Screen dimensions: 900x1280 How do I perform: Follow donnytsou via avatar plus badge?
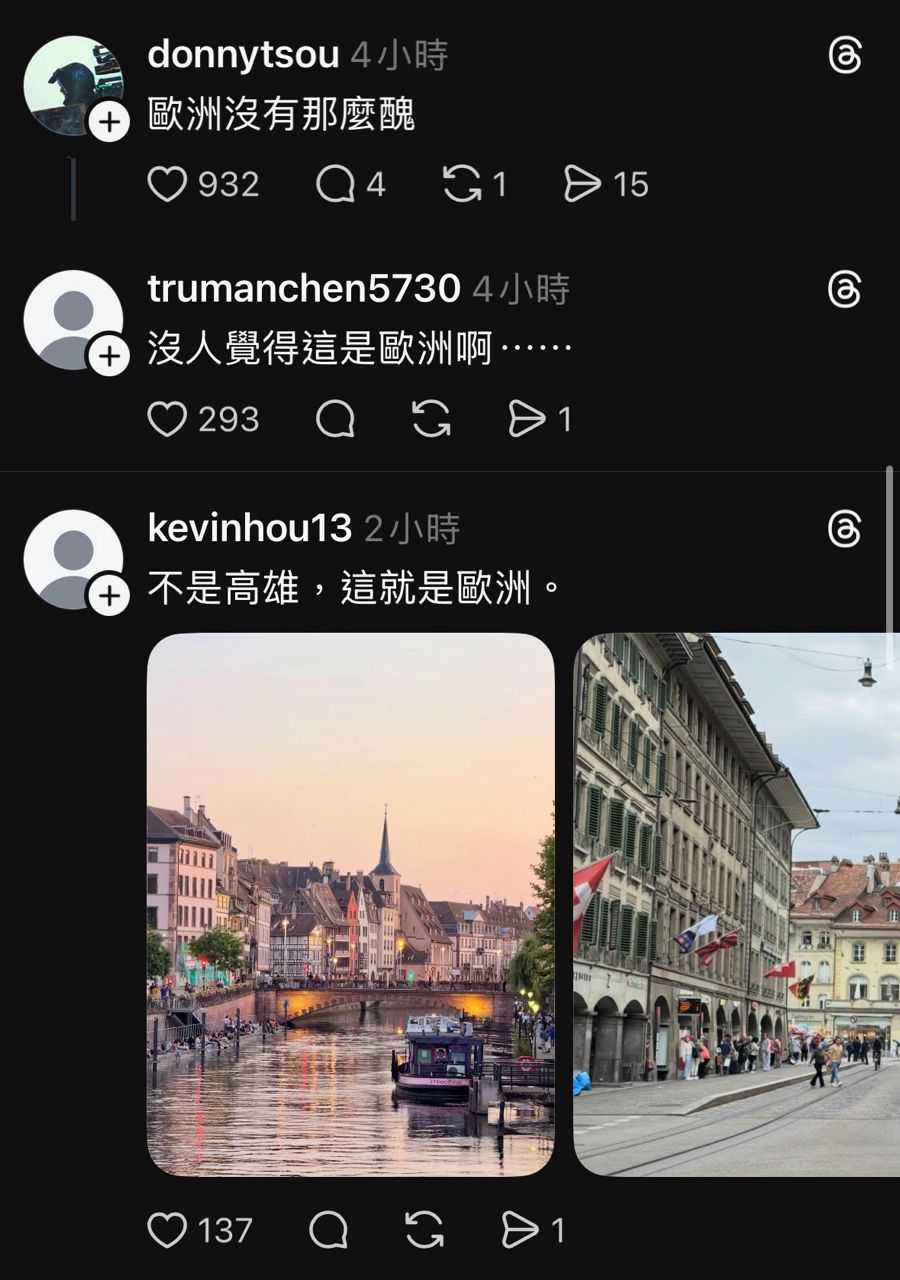click(109, 123)
